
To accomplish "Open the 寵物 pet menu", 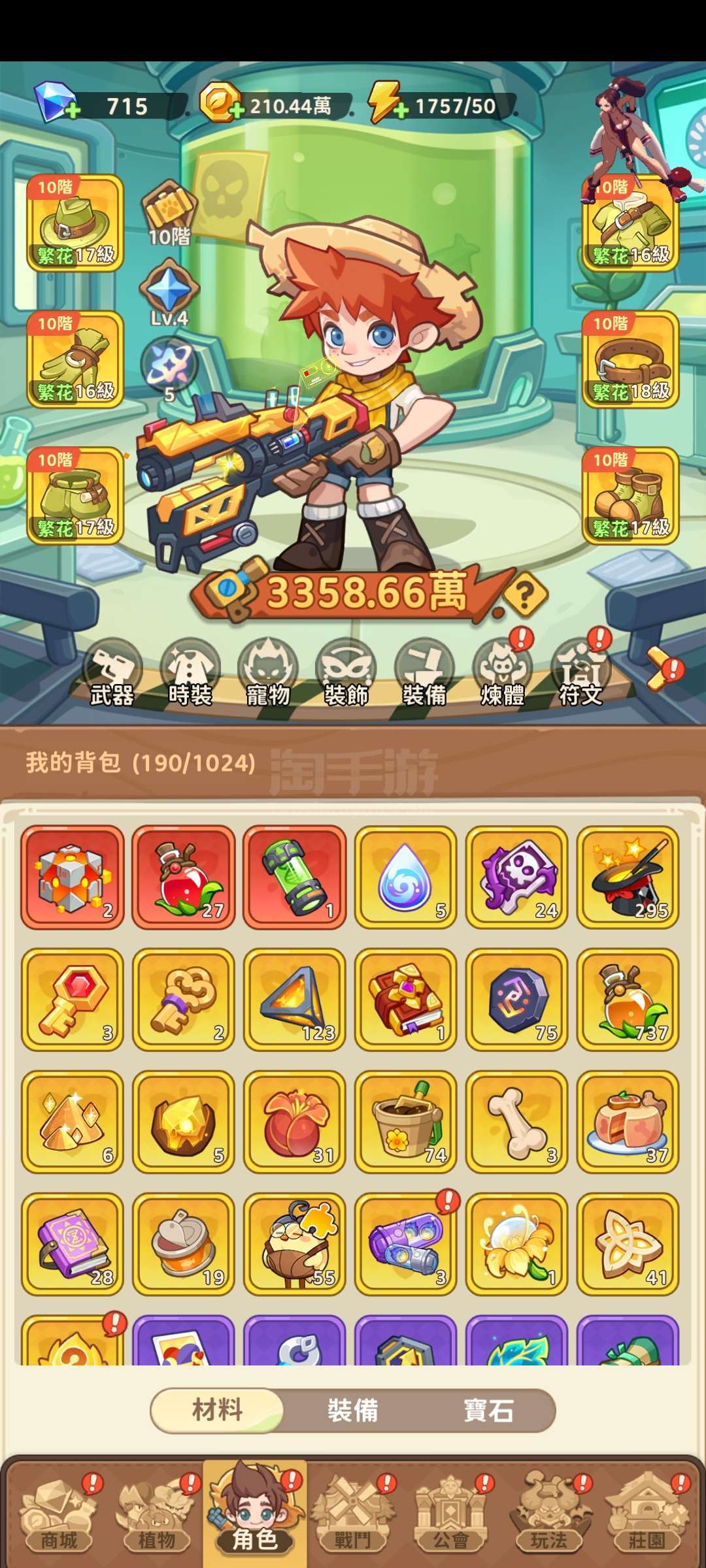I will [268, 673].
